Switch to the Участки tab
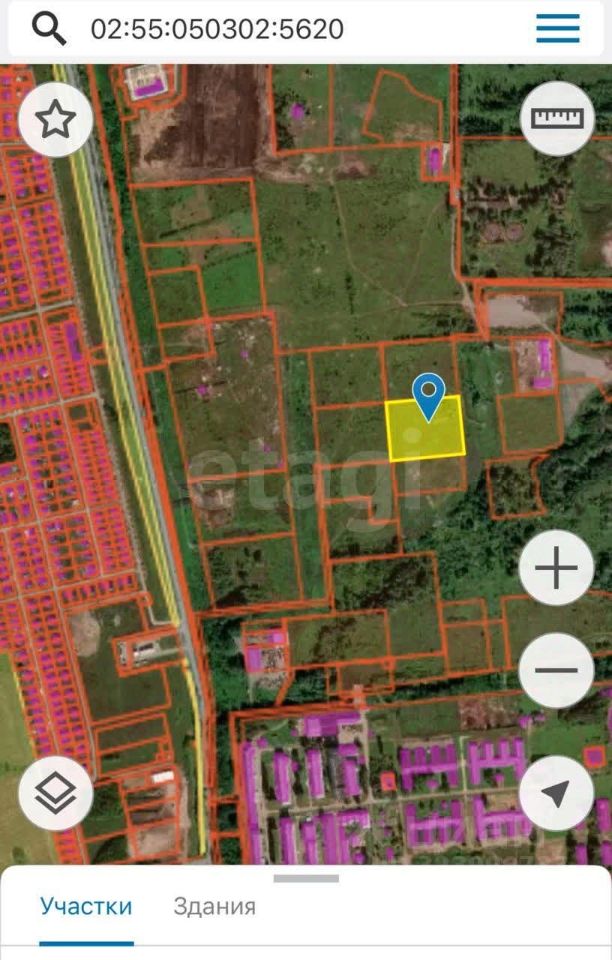The image size is (612, 960). pos(86,907)
